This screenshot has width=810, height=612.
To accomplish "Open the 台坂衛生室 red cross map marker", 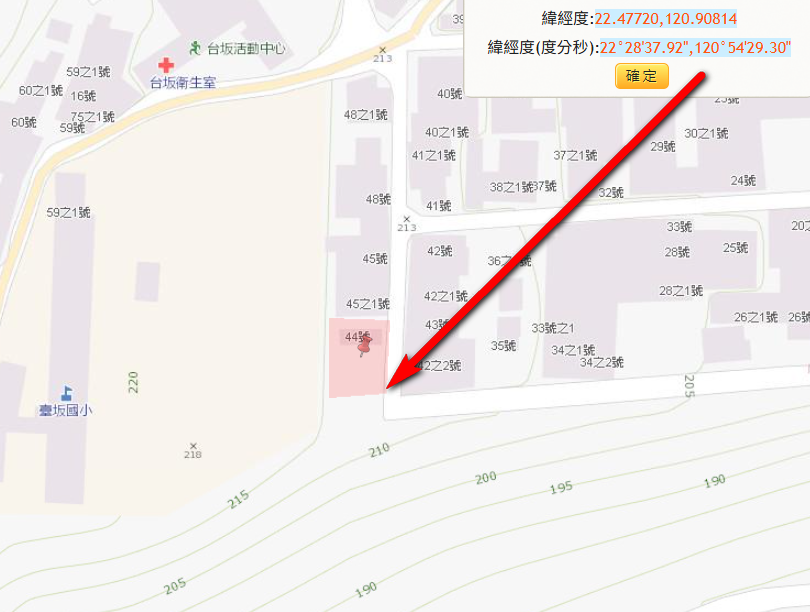I will pyautogui.click(x=166, y=64).
